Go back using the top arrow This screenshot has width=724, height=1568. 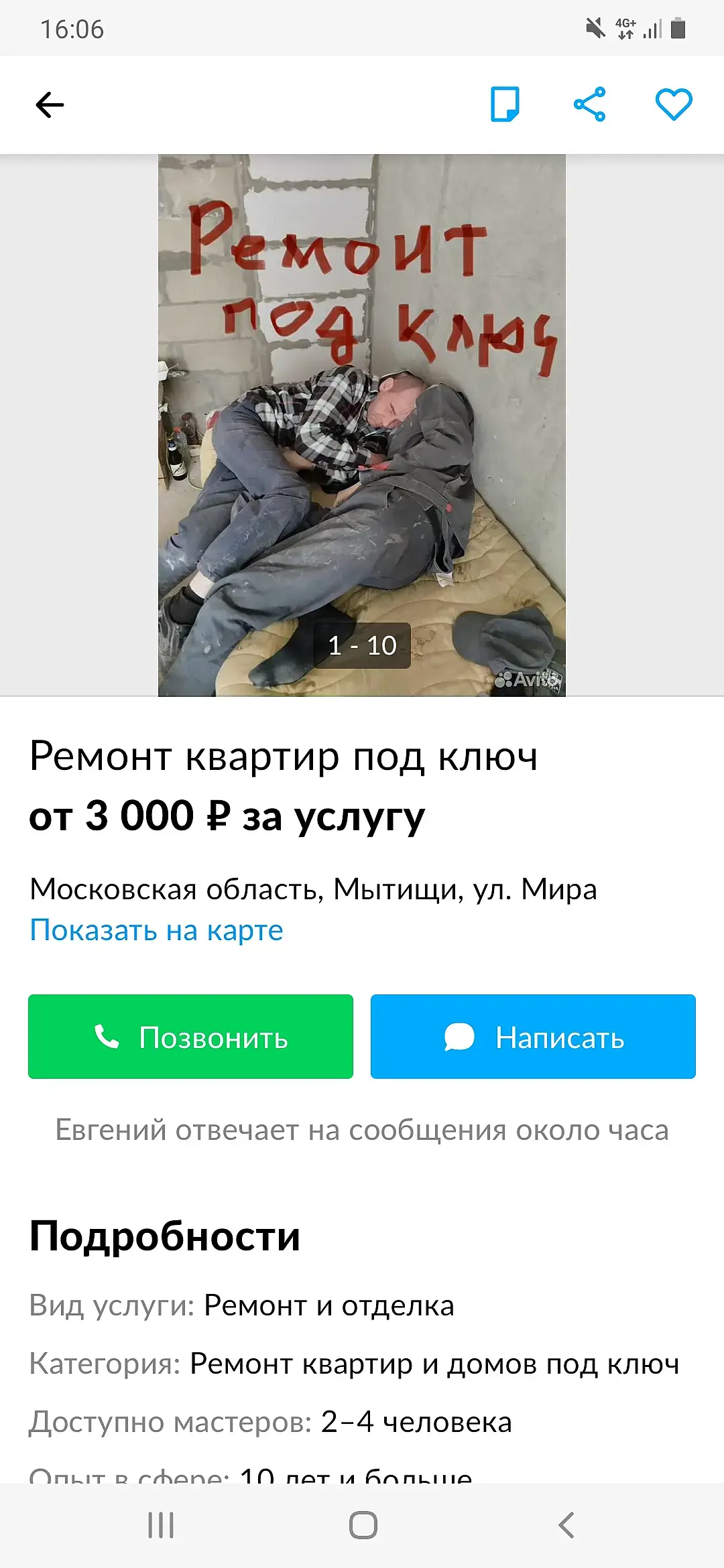pos(50,105)
